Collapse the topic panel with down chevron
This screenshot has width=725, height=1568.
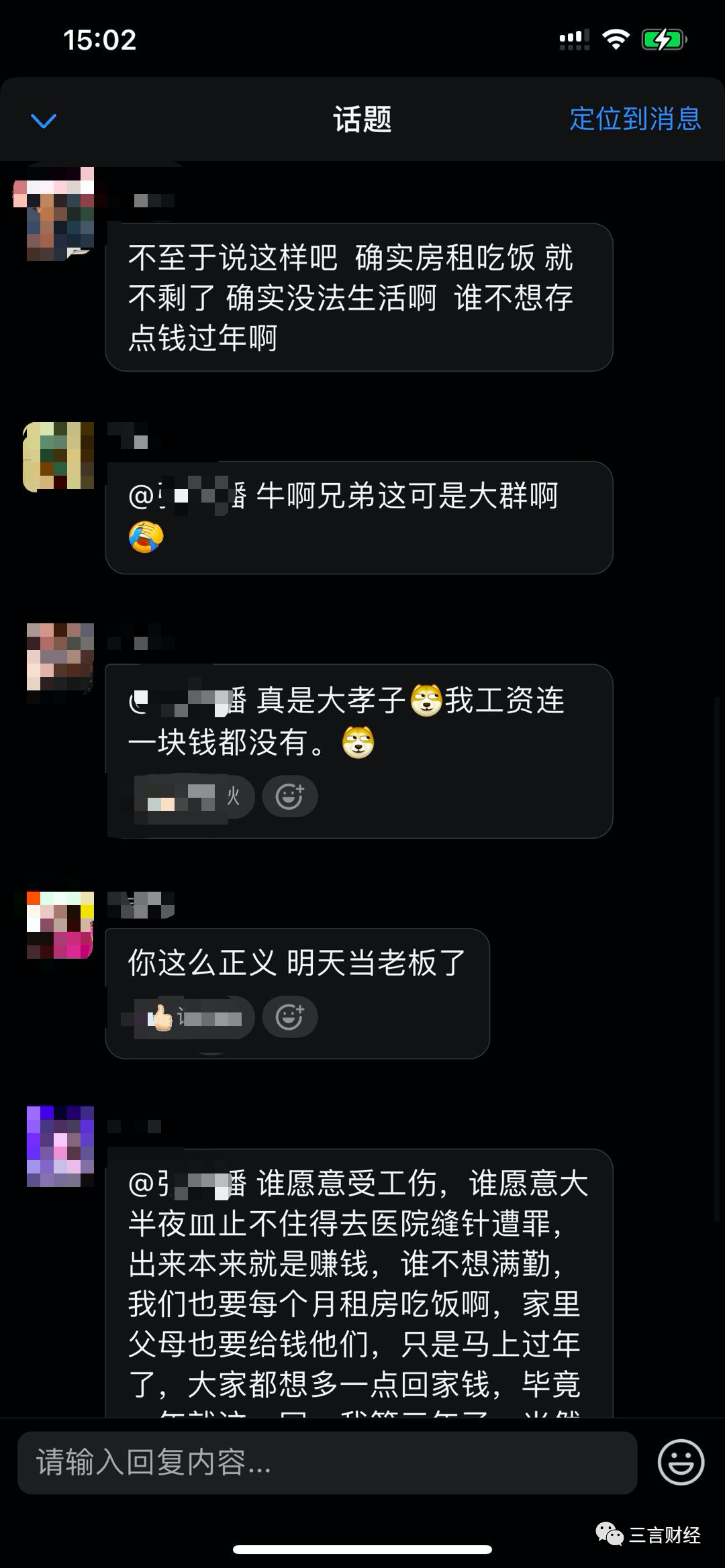tap(44, 121)
